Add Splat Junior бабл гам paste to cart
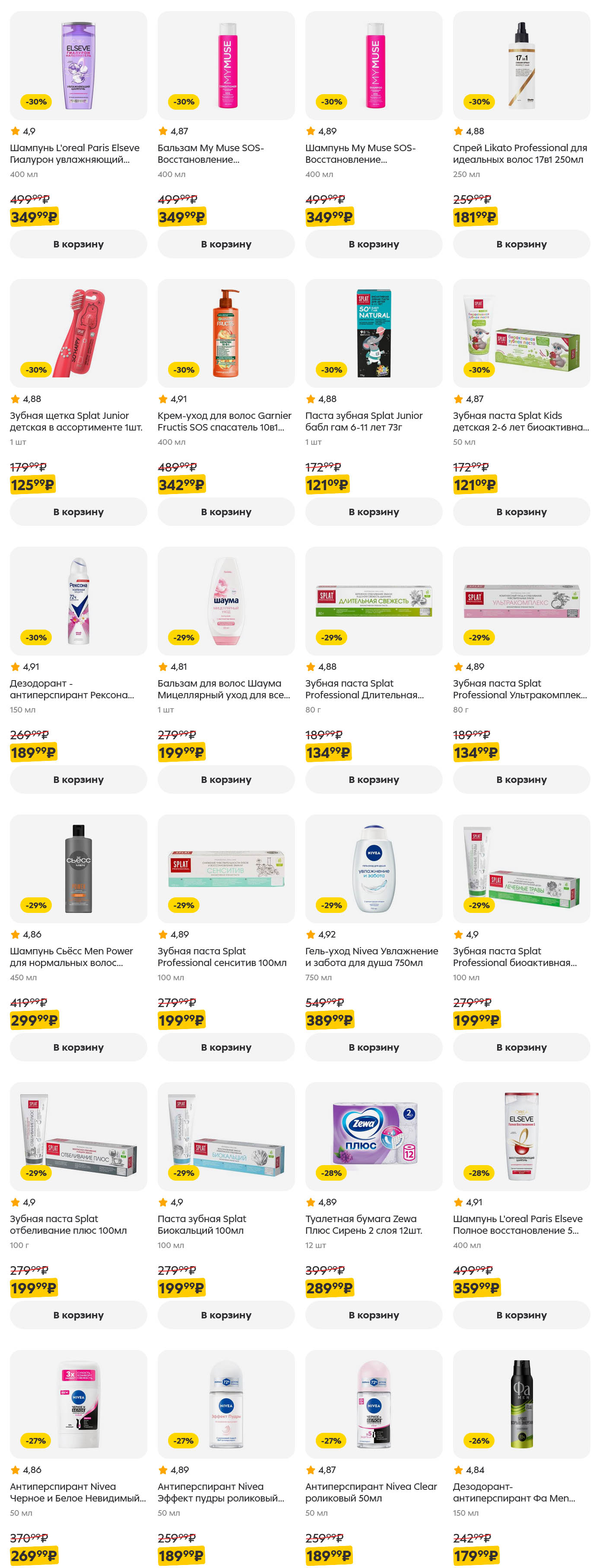The image size is (609, 1568). coord(373,512)
